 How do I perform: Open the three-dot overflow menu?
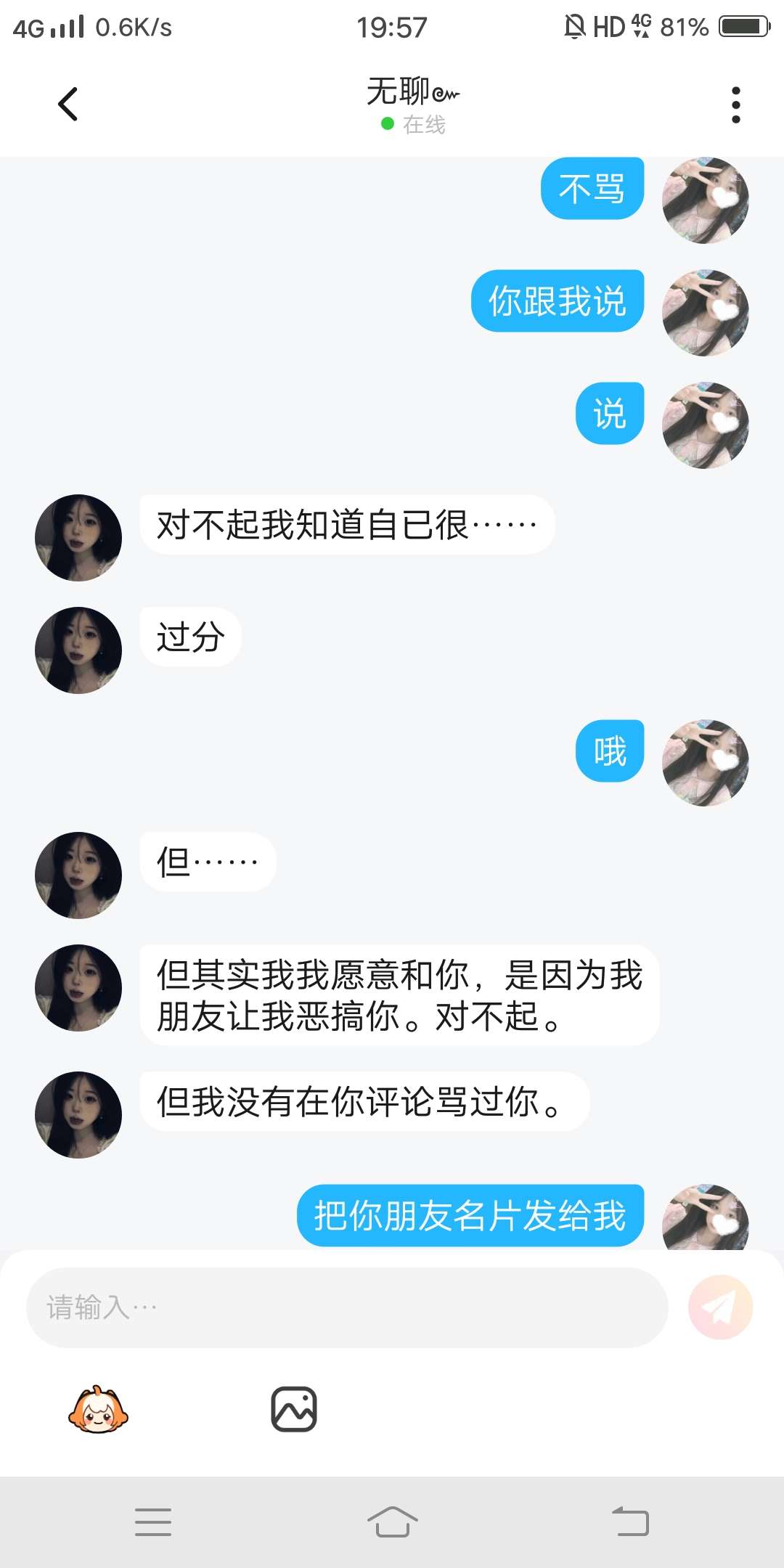point(735,105)
